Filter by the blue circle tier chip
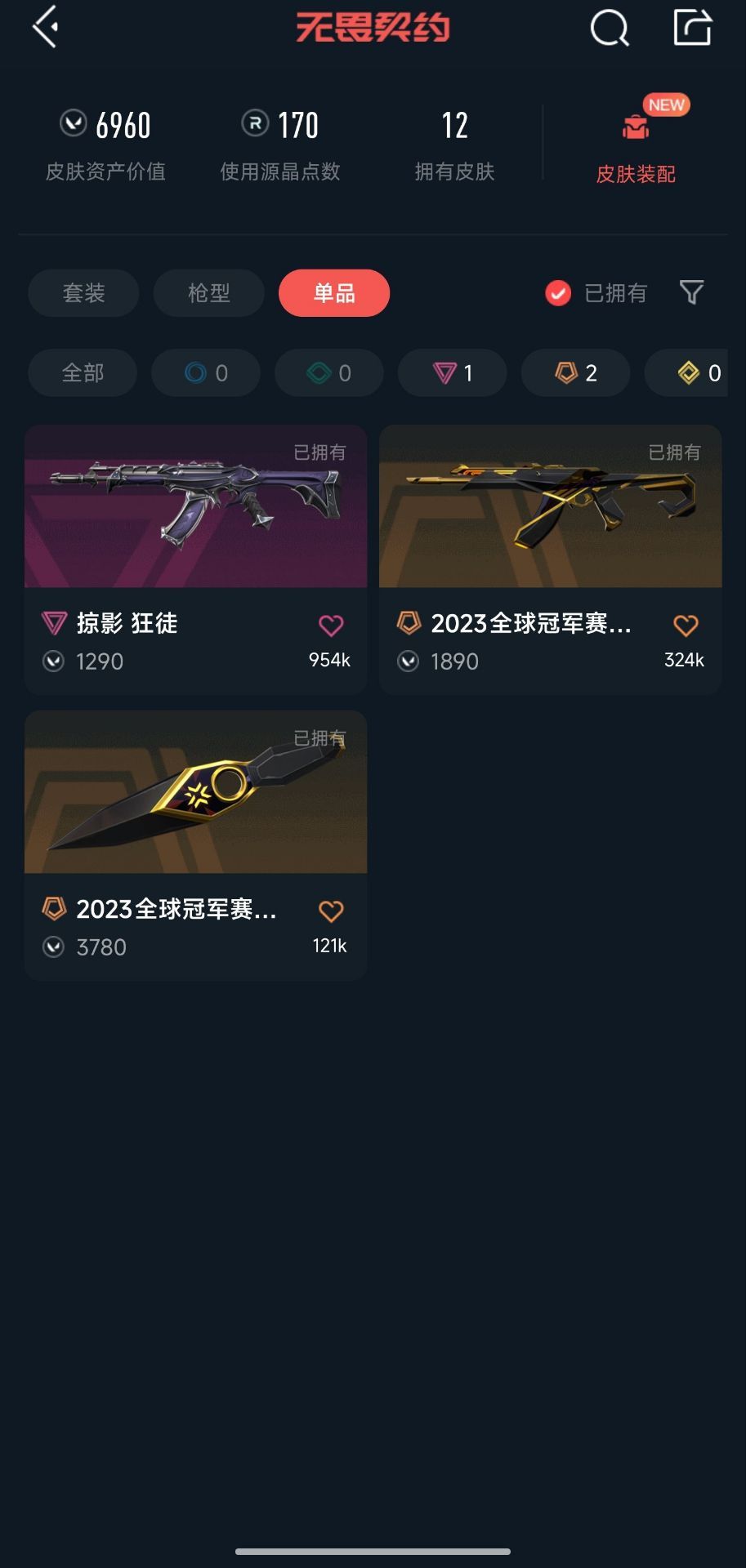 pos(206,373)
